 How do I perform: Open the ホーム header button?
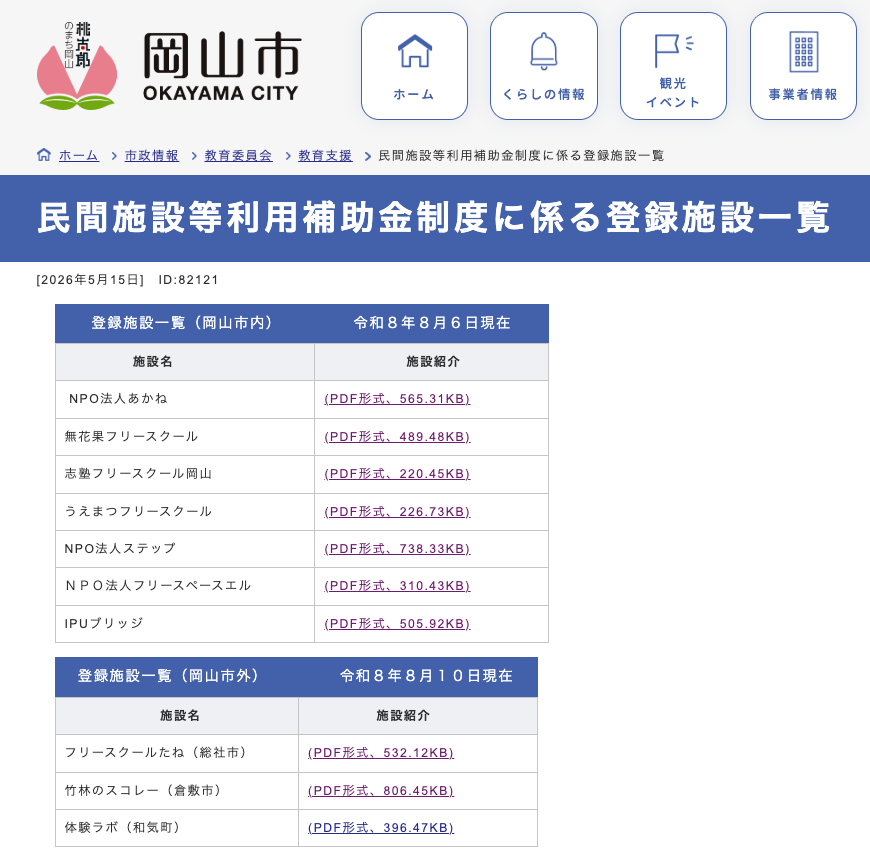point(414,66)
